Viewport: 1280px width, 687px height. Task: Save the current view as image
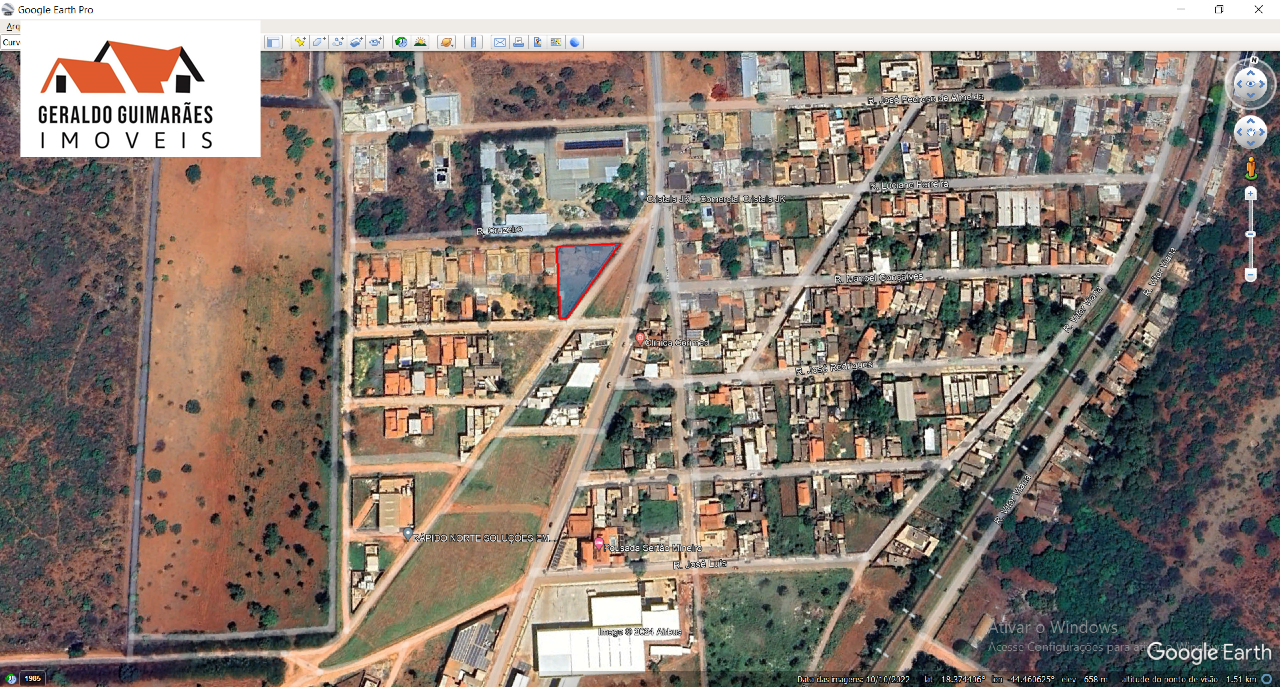(x=537, y=42)
